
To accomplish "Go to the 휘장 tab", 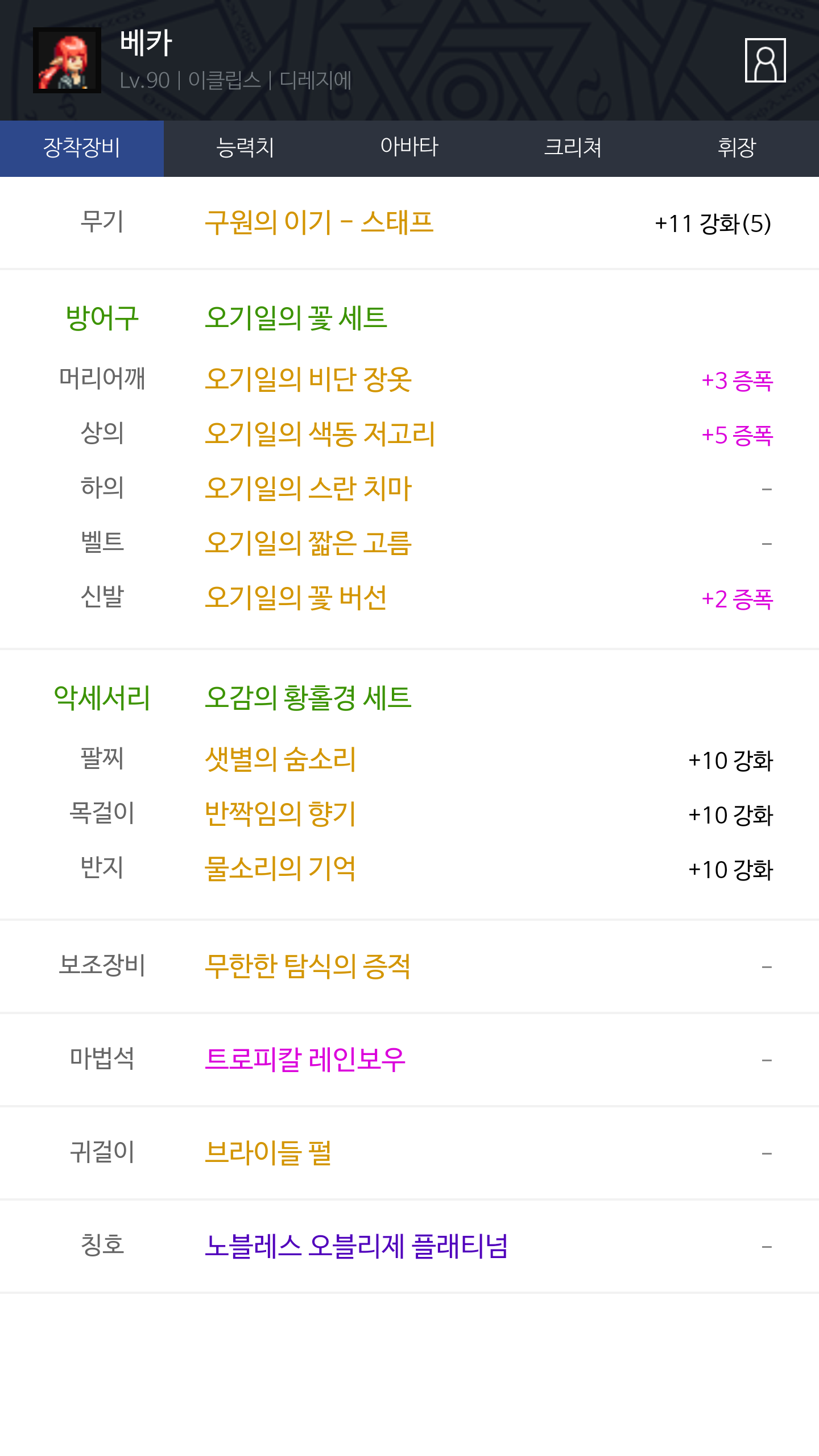I will (x=737, y=148).
